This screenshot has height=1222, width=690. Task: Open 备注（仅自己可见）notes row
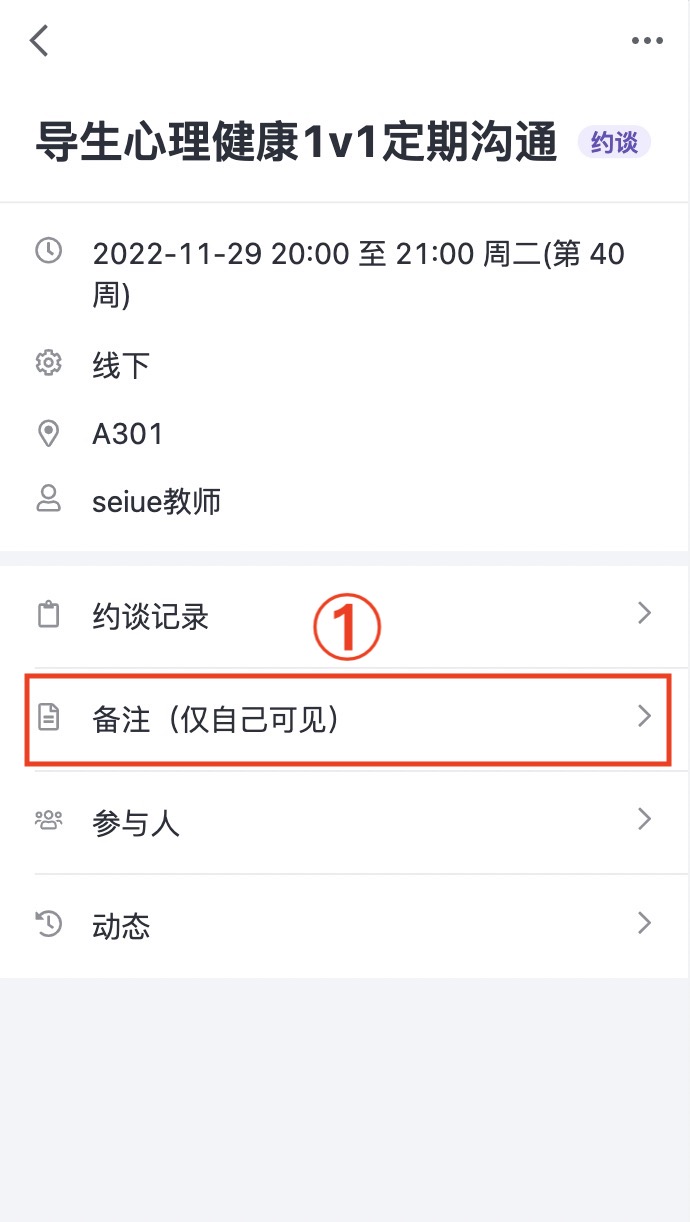pos(345,720)
